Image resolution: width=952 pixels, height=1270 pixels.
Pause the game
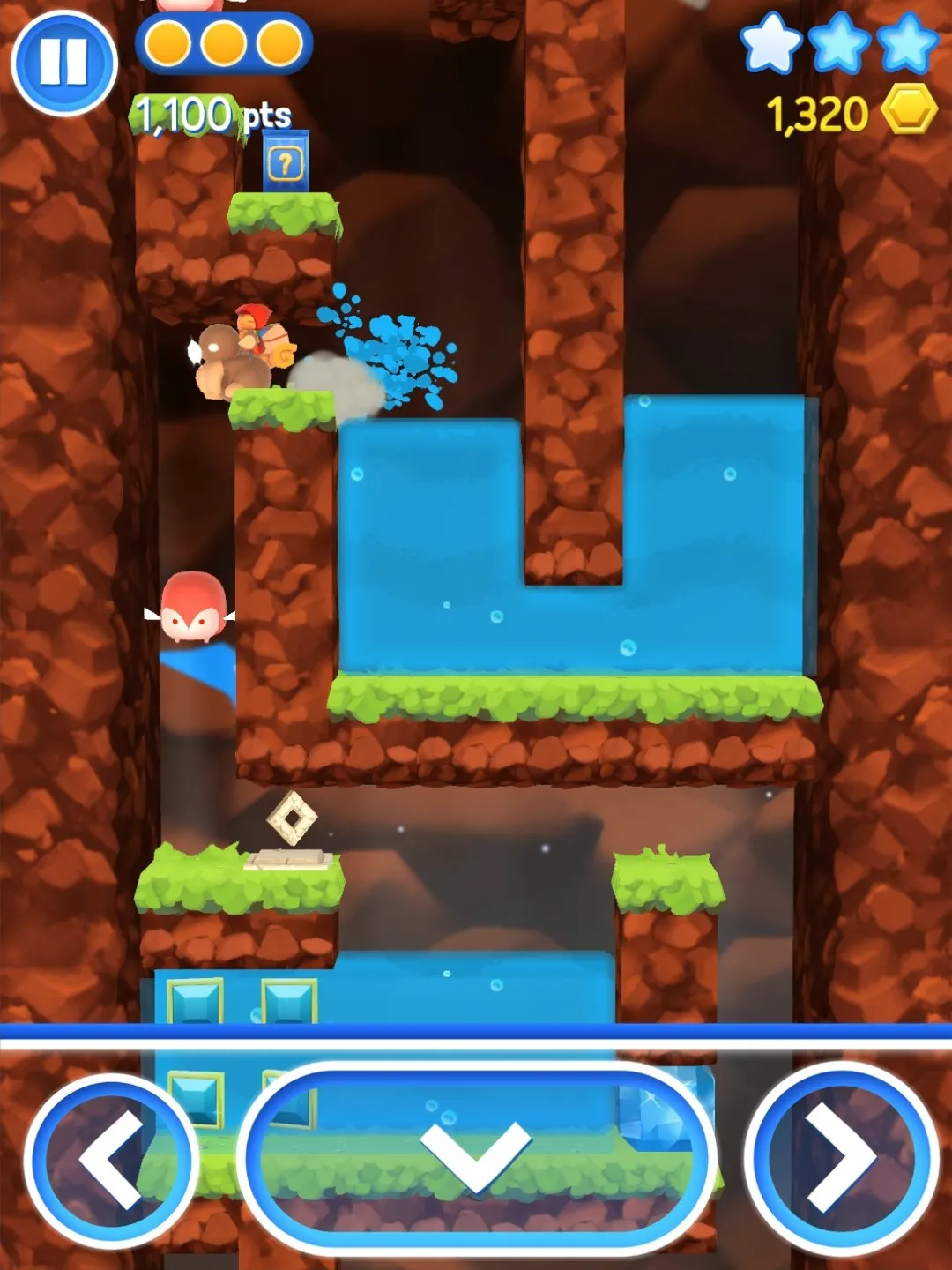[x=63, y=63]
